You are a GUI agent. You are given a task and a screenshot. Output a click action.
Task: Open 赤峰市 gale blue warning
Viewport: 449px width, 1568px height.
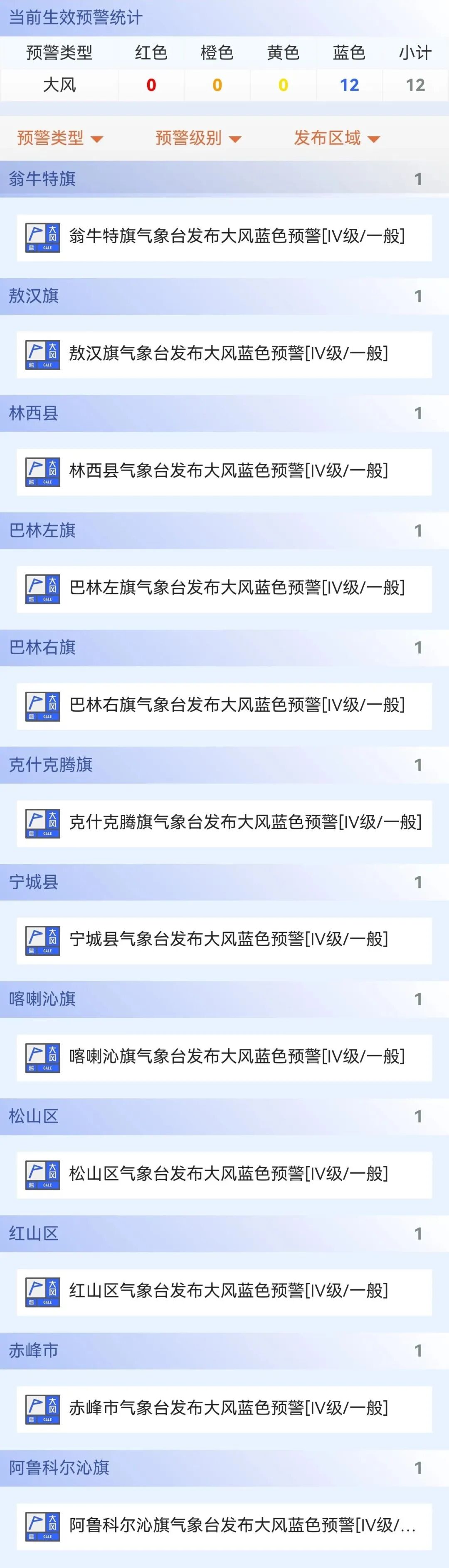pyautogui.click(x=224, y=1409)
